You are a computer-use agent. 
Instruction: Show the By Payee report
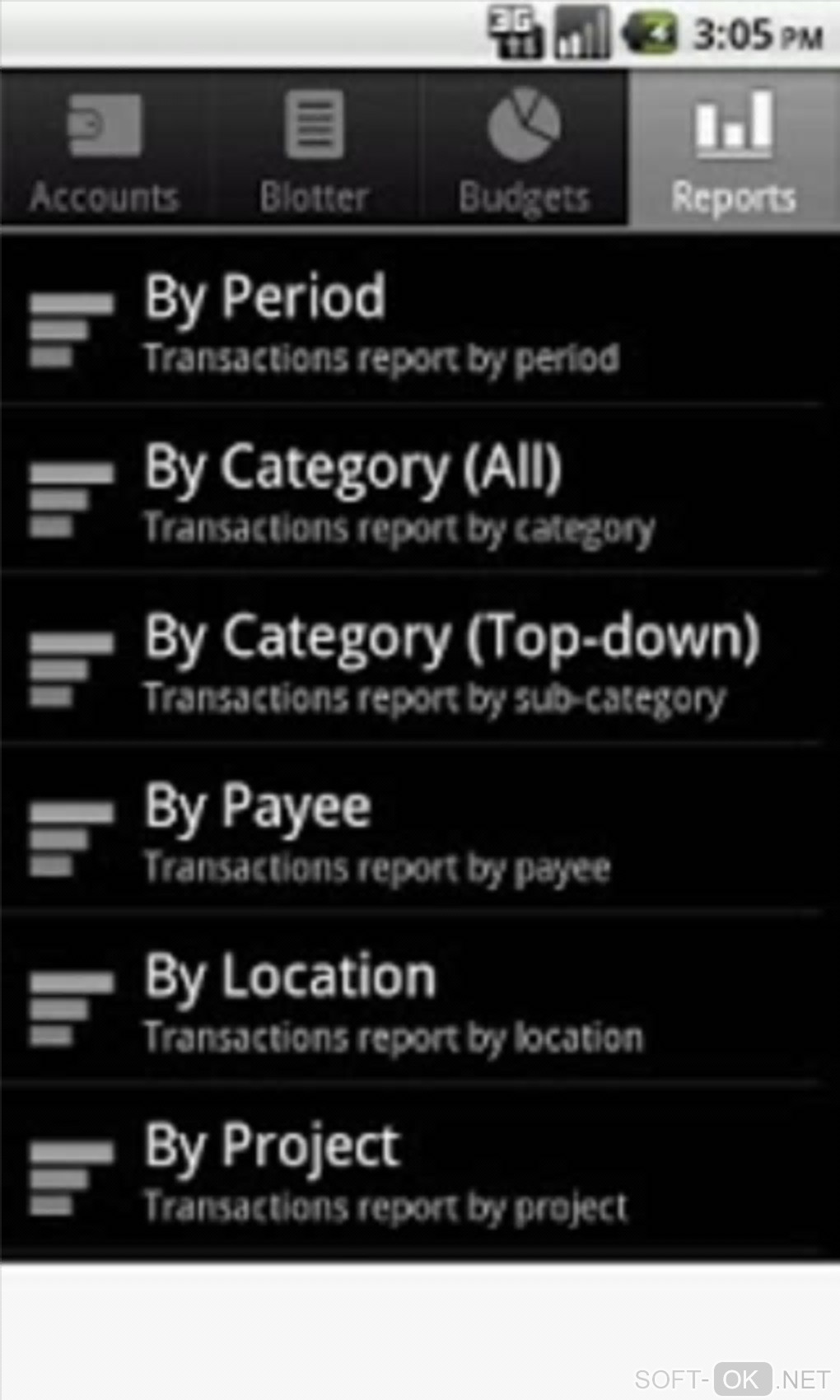tap(412, 832)
